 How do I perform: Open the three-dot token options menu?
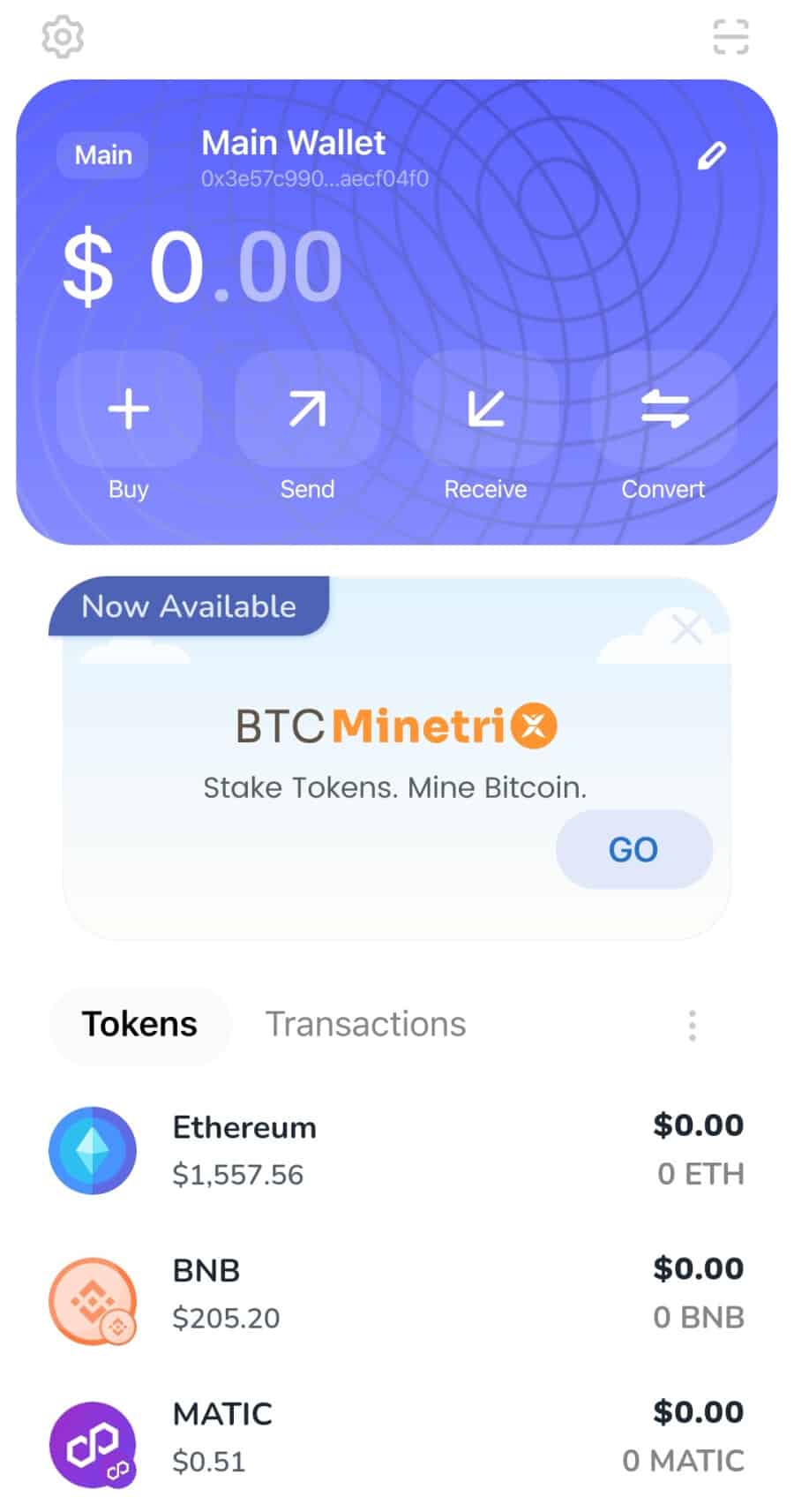pos(692,1026)
